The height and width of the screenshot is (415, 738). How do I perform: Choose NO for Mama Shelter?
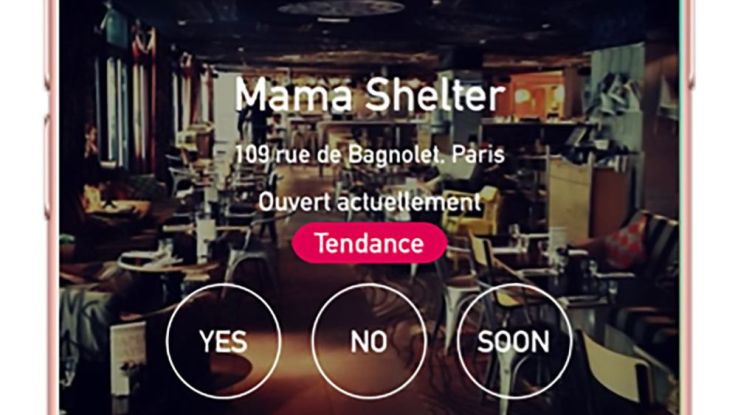tap(368, 342)
